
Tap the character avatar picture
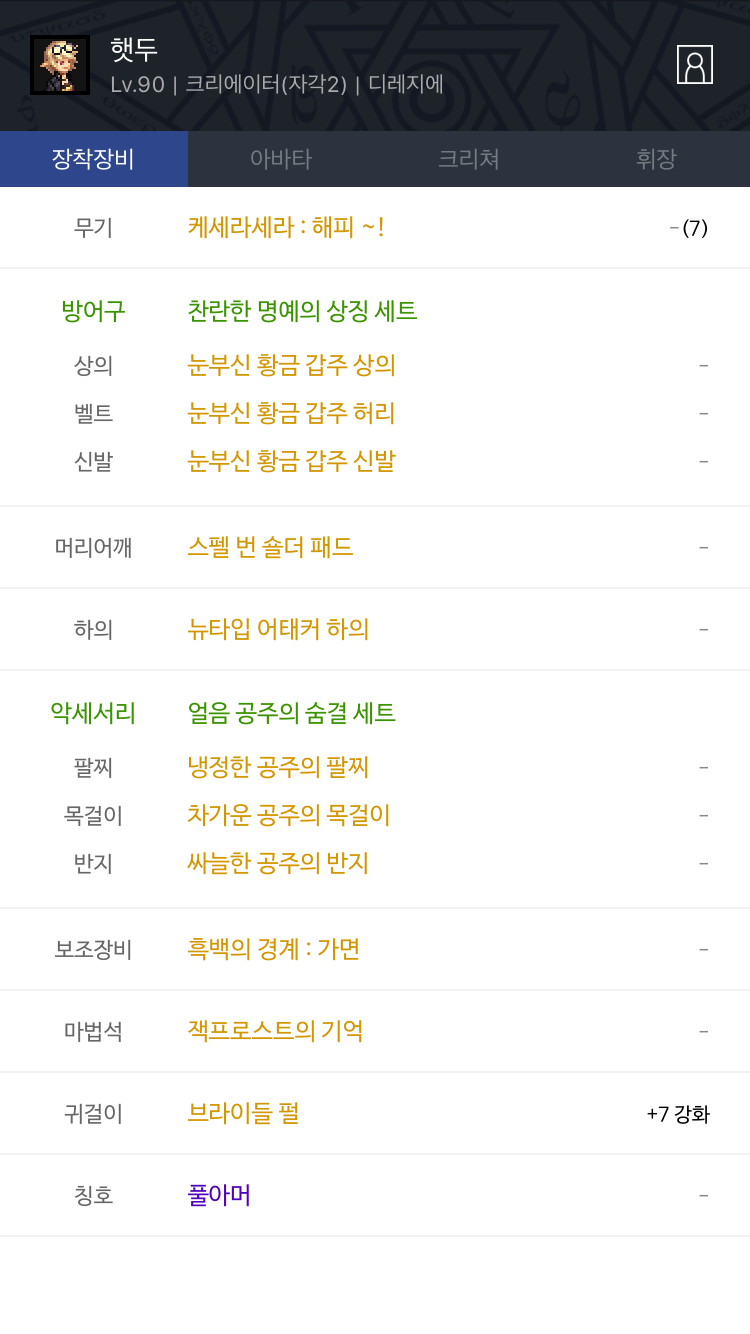60,65
